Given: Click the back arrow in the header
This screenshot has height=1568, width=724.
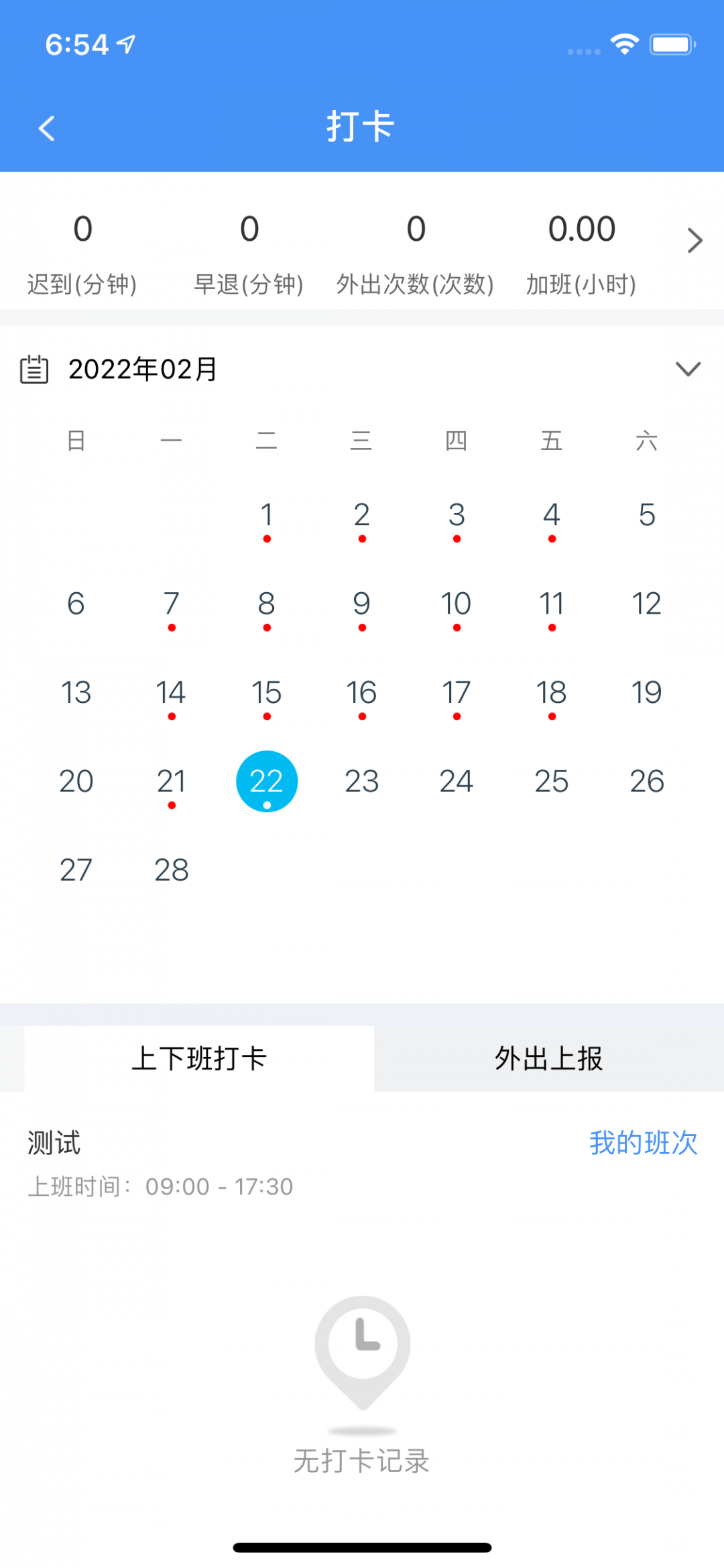Looking at the screenshot, I should point(47,127).
